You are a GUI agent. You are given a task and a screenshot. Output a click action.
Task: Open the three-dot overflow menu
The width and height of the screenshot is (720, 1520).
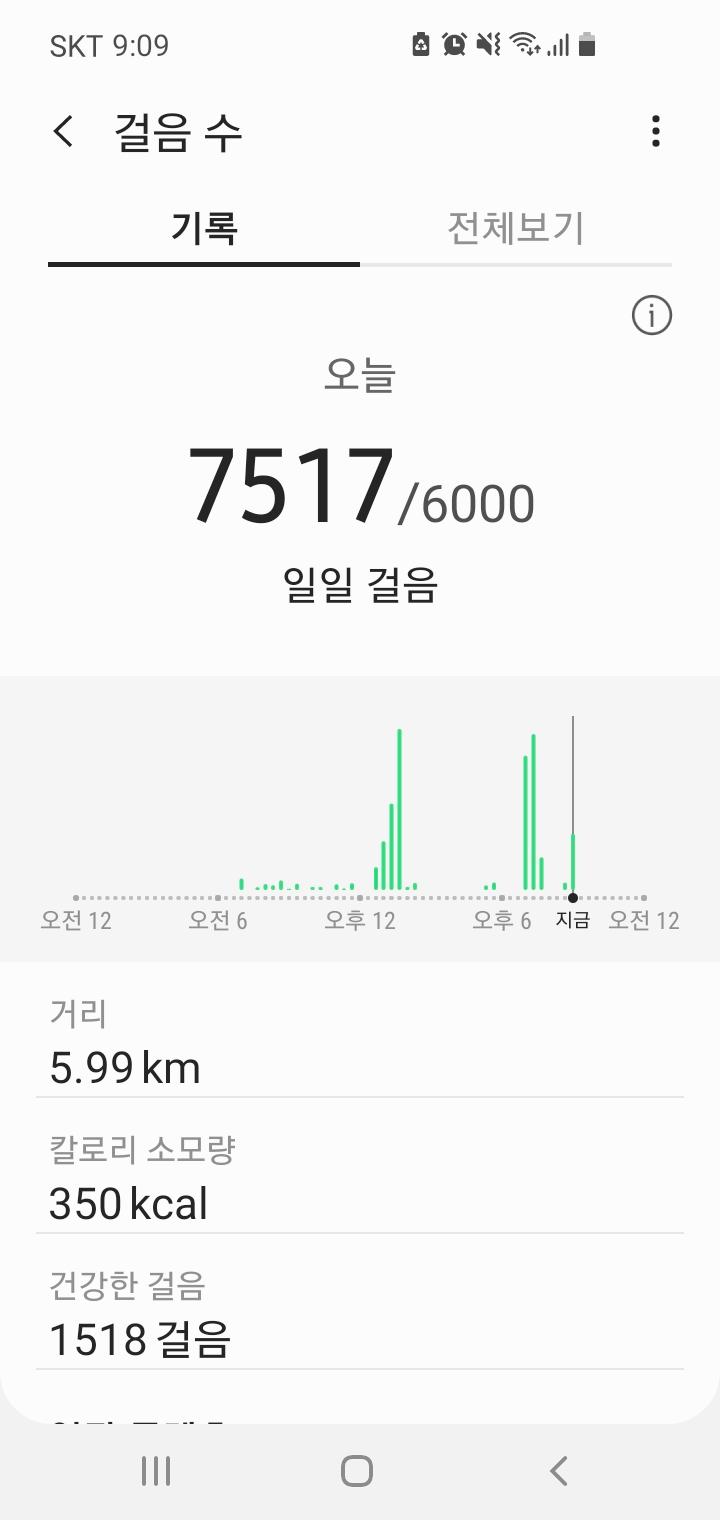(655, 131)
